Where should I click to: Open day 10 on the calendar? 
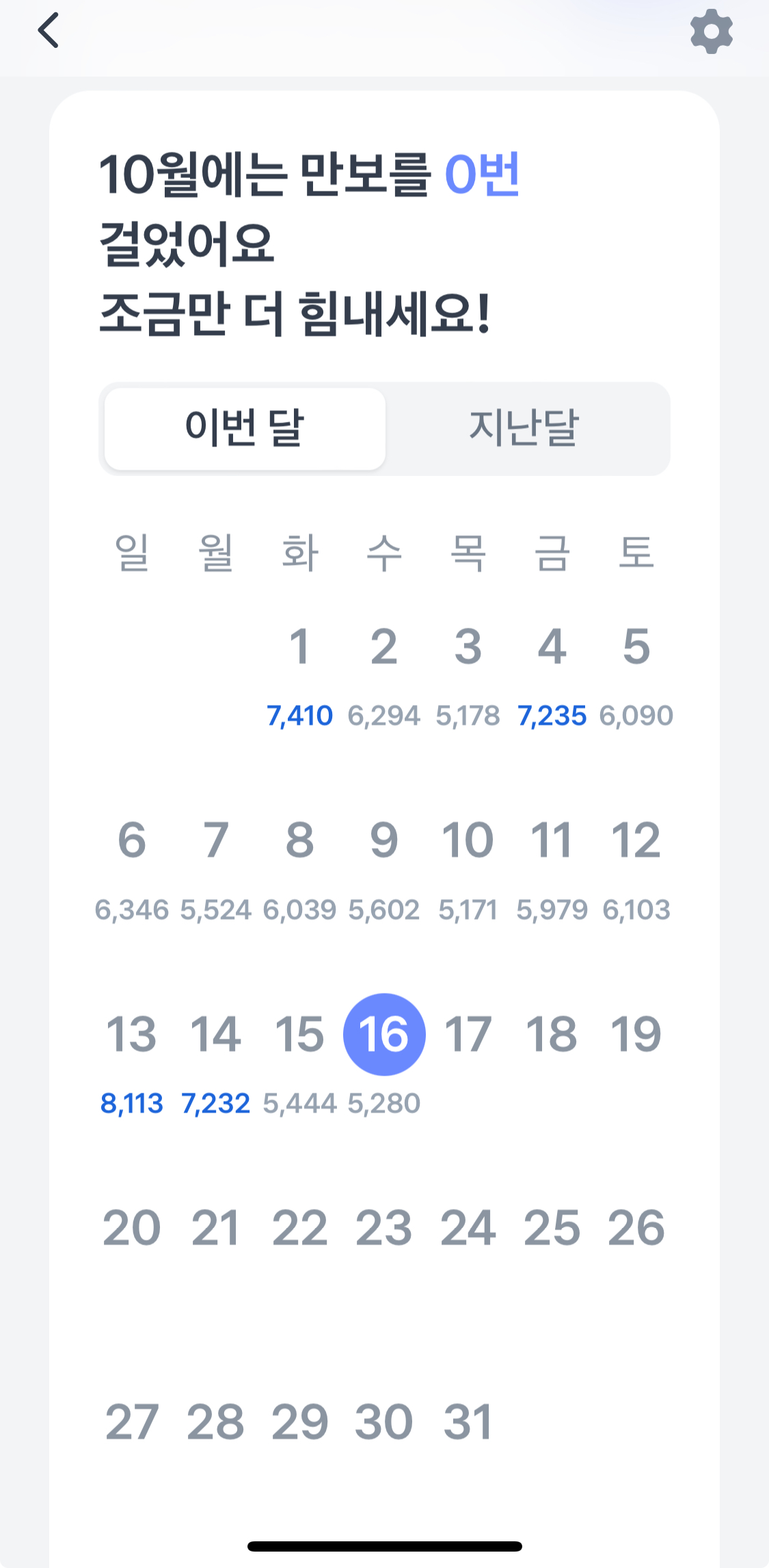(468, 870)
